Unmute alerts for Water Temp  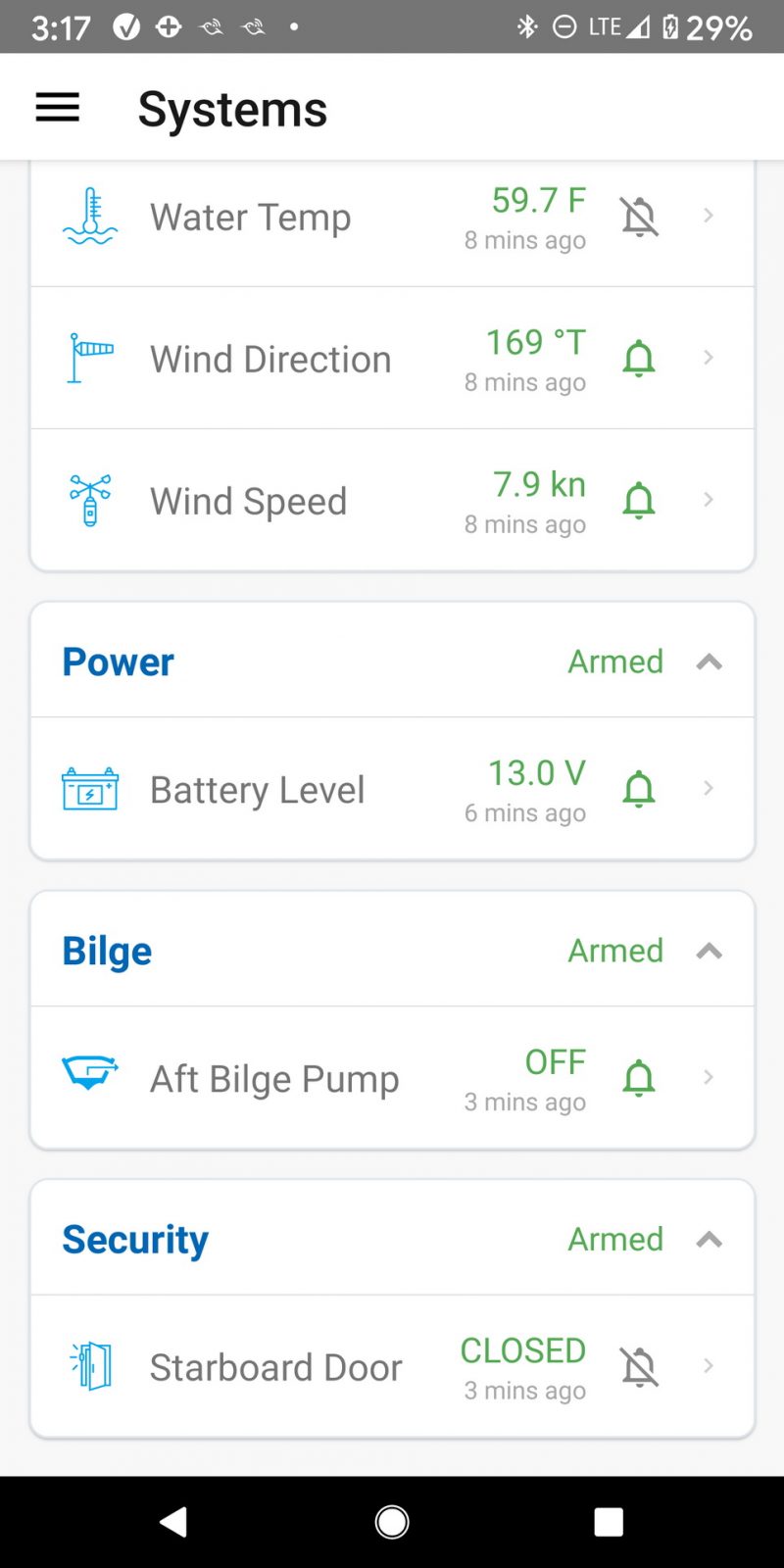tap(639, 217)
